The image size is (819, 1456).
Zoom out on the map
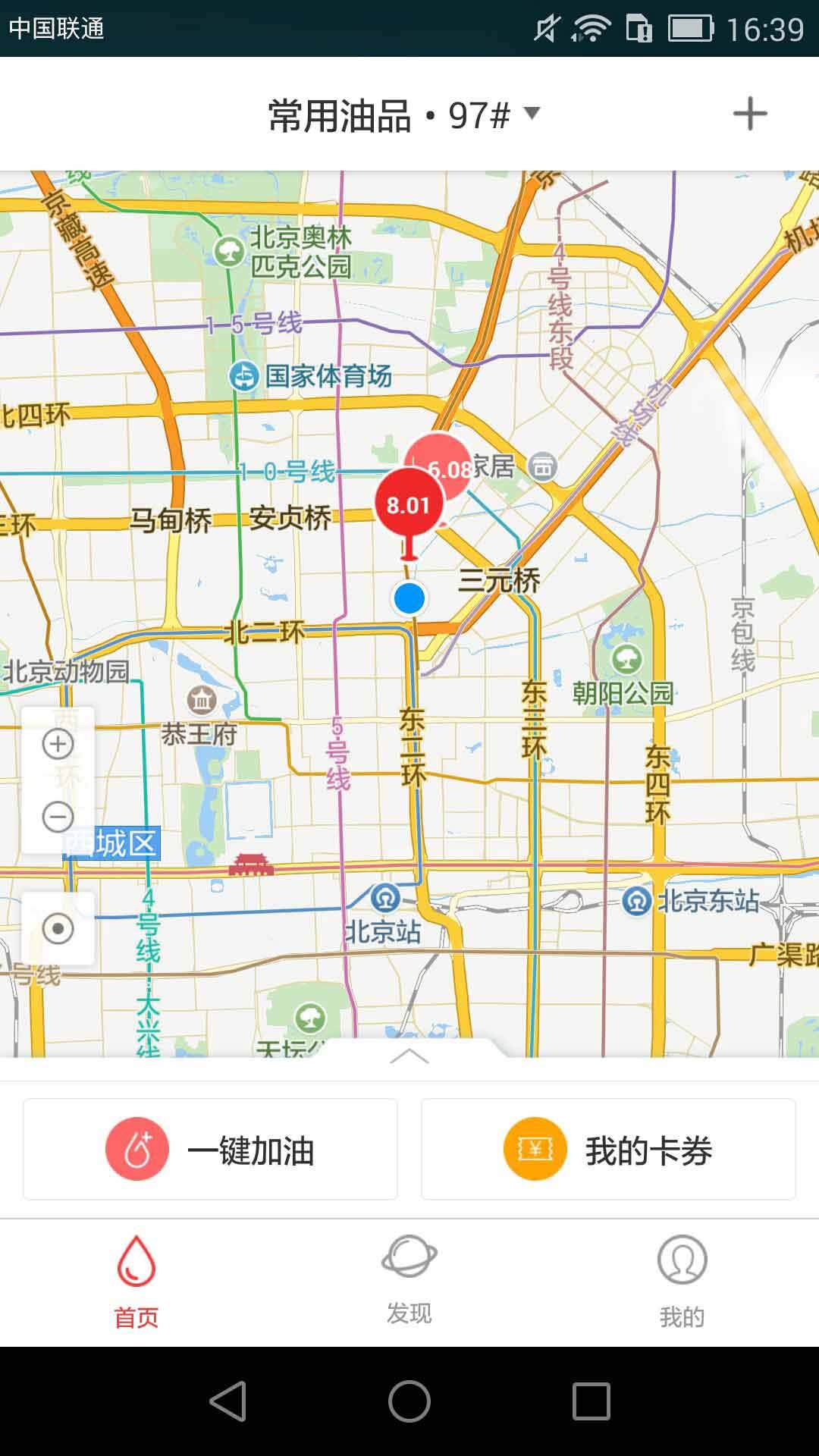58,817
